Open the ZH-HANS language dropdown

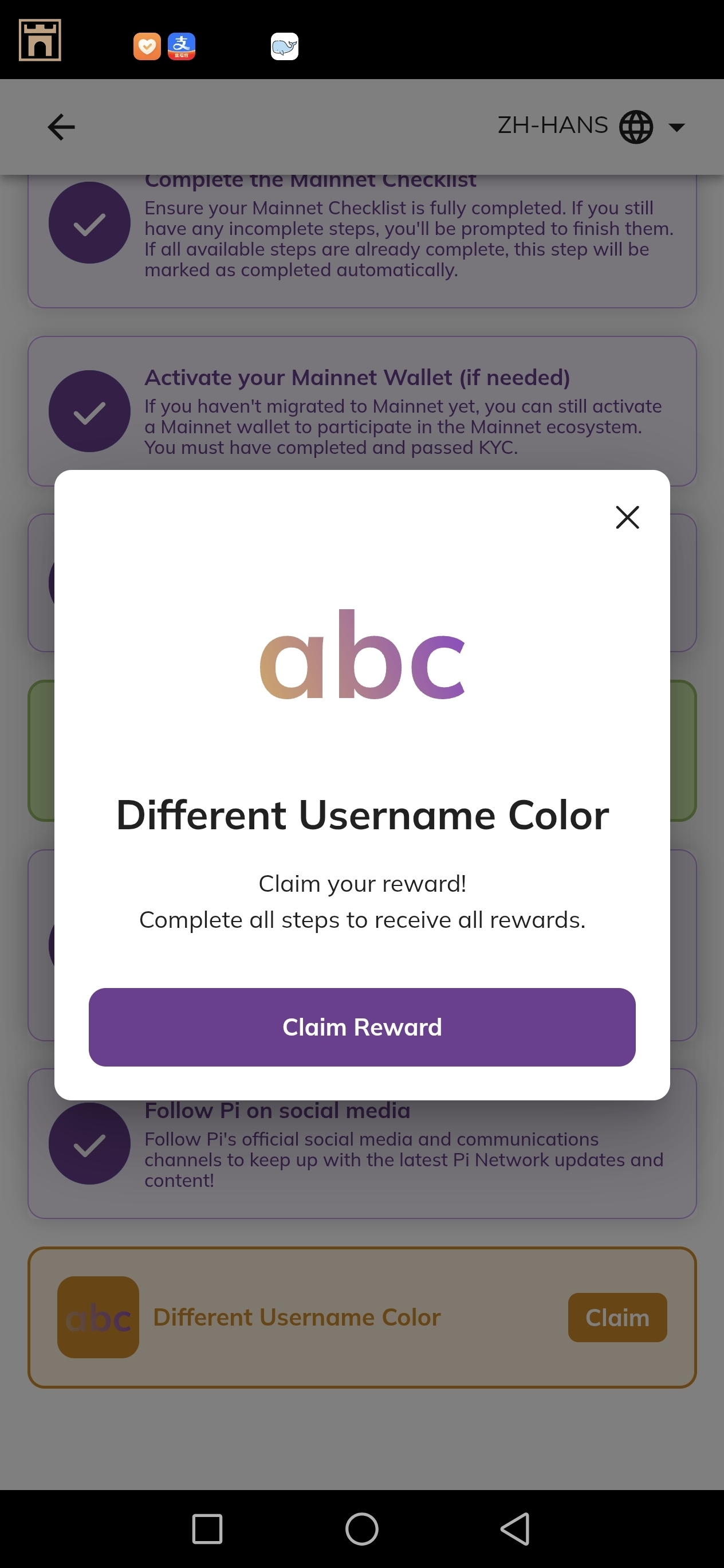pyautogui.click(x=591, y=127)
